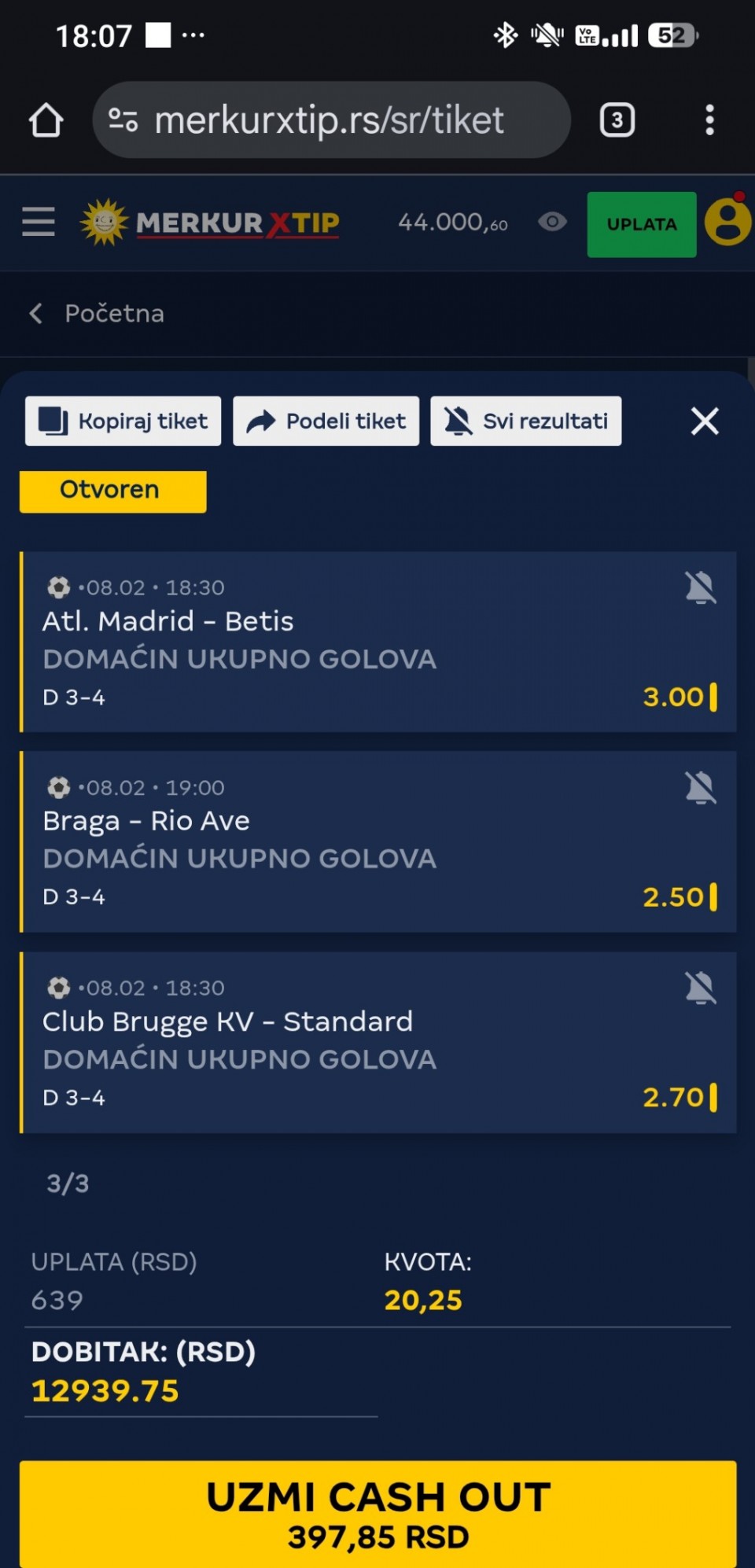Toggle balance visibility eye icon
755x1568 pixels.
click(552, 223)
